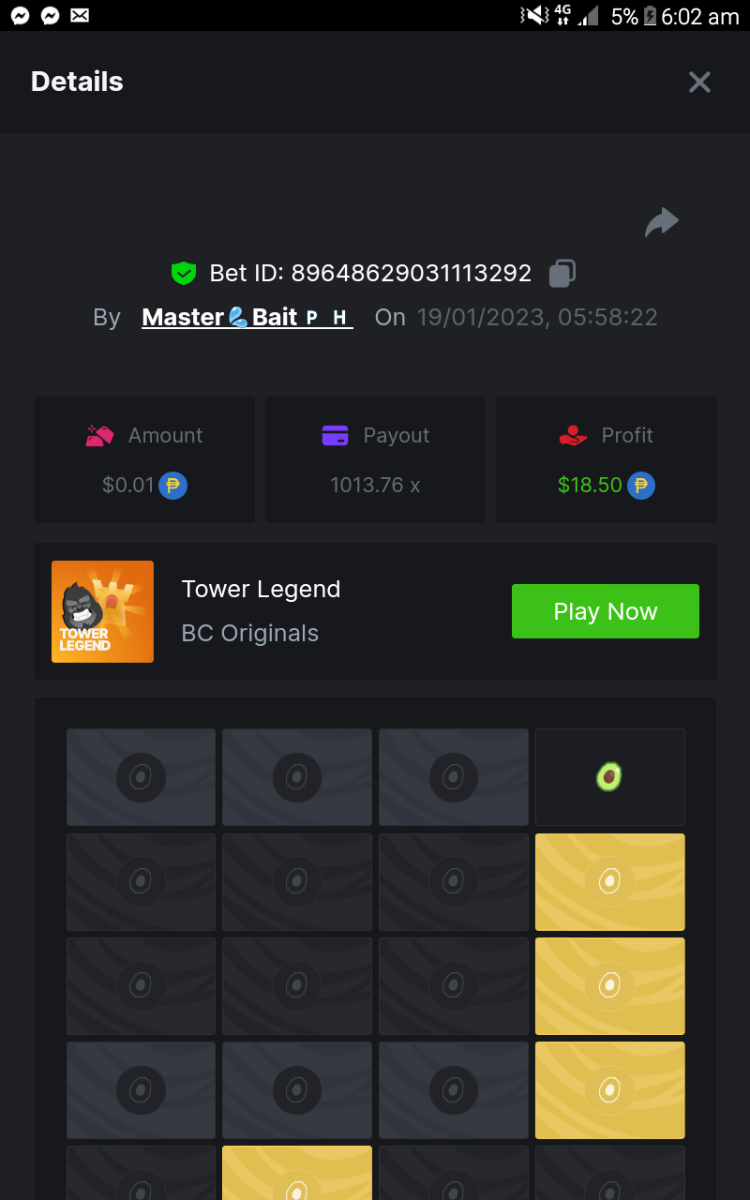Close the Details dialog
Screen dimensions: 750x1200
[699, 82]
